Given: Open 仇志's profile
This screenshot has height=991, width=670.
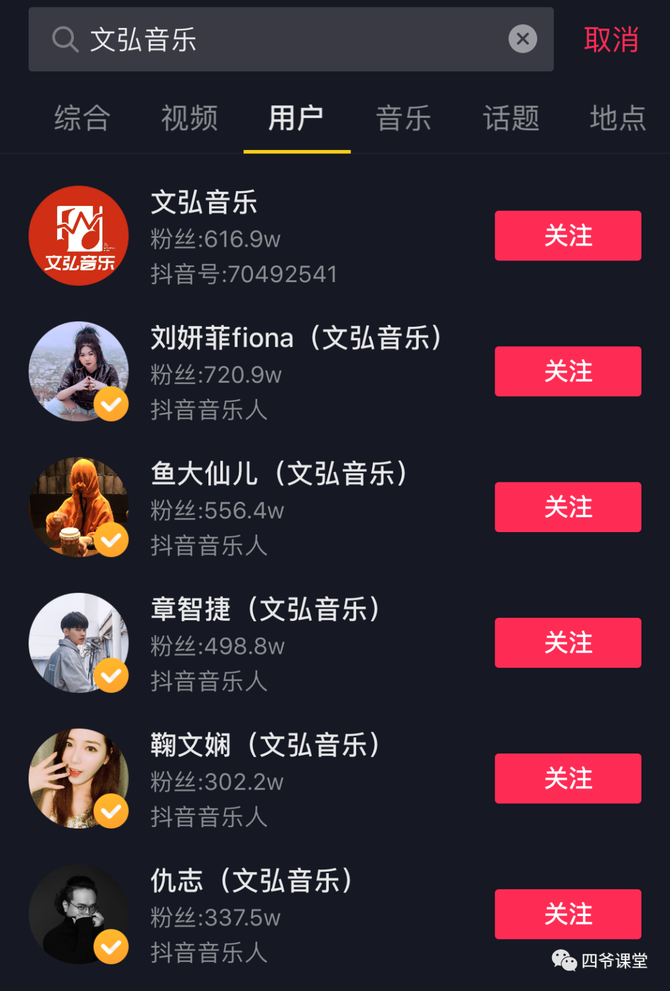Looking at the screenshot, I should (x=79, y=914).
